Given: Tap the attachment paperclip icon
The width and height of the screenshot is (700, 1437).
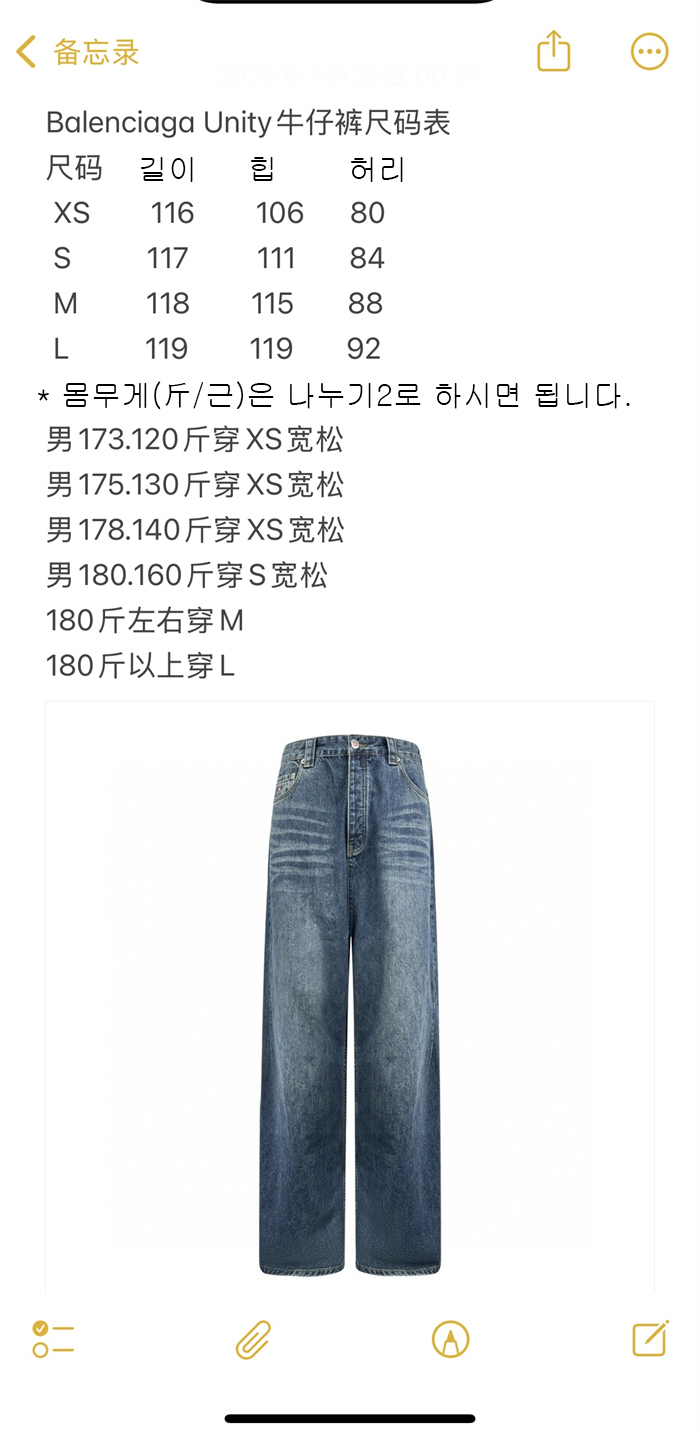Looking at the screenshot, I should tap(253, 1339).
